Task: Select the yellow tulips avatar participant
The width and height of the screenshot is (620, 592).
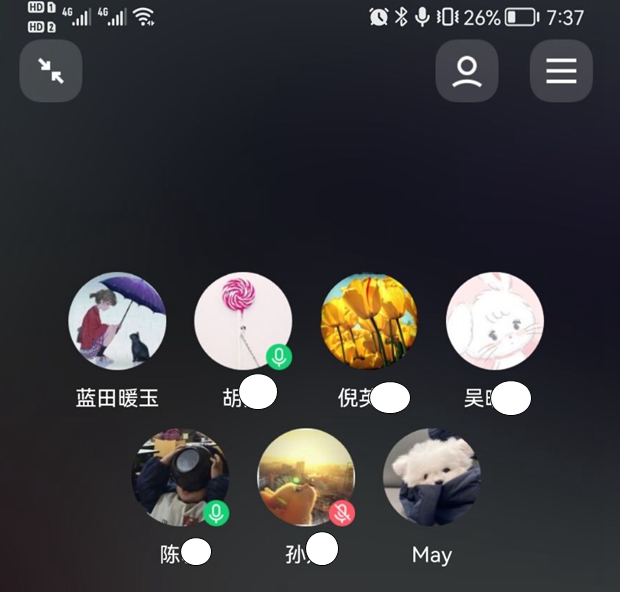Action: click(369, 321)
